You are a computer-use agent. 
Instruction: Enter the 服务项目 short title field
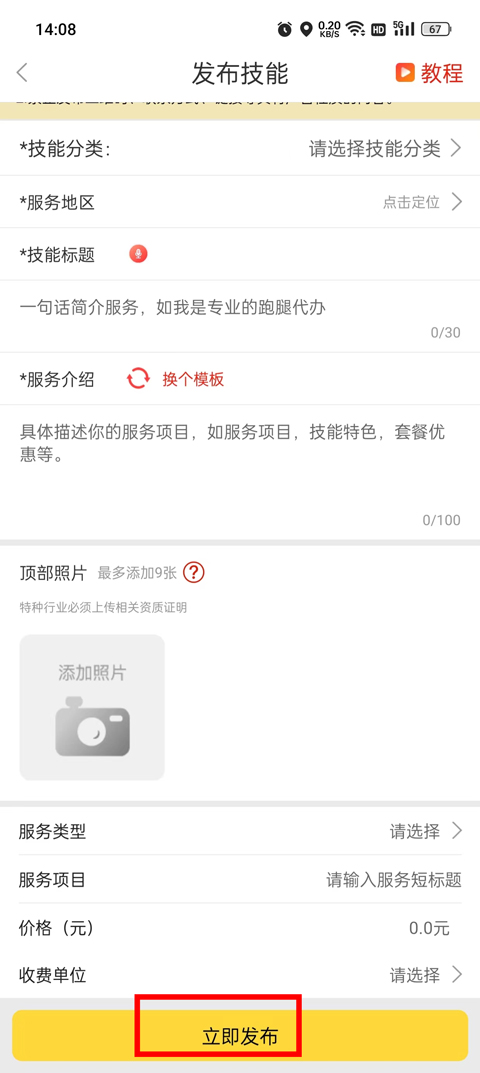tap(240, 879)
